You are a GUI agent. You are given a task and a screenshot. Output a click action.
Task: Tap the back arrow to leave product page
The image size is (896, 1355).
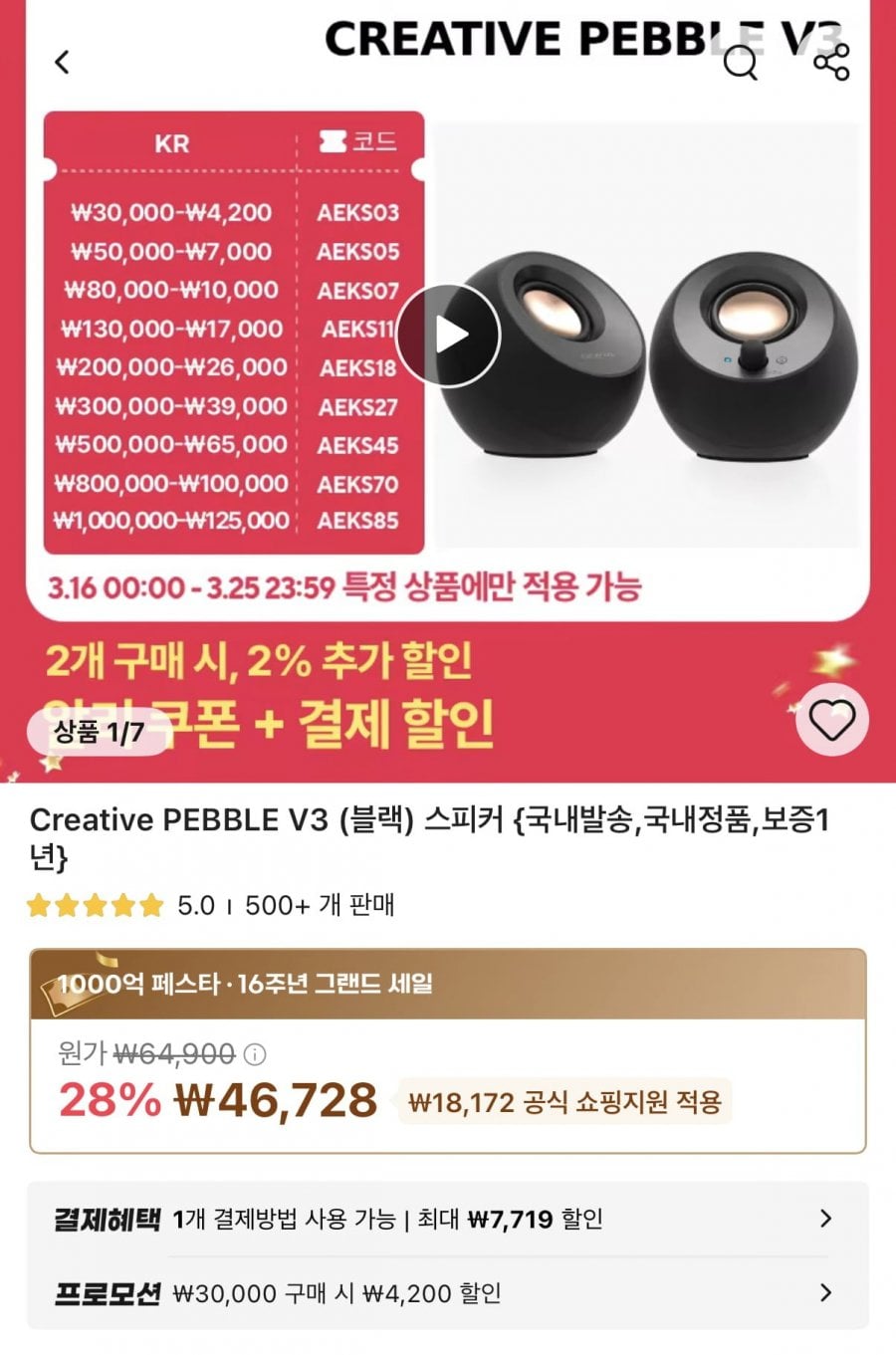click(x=62, y=62)
